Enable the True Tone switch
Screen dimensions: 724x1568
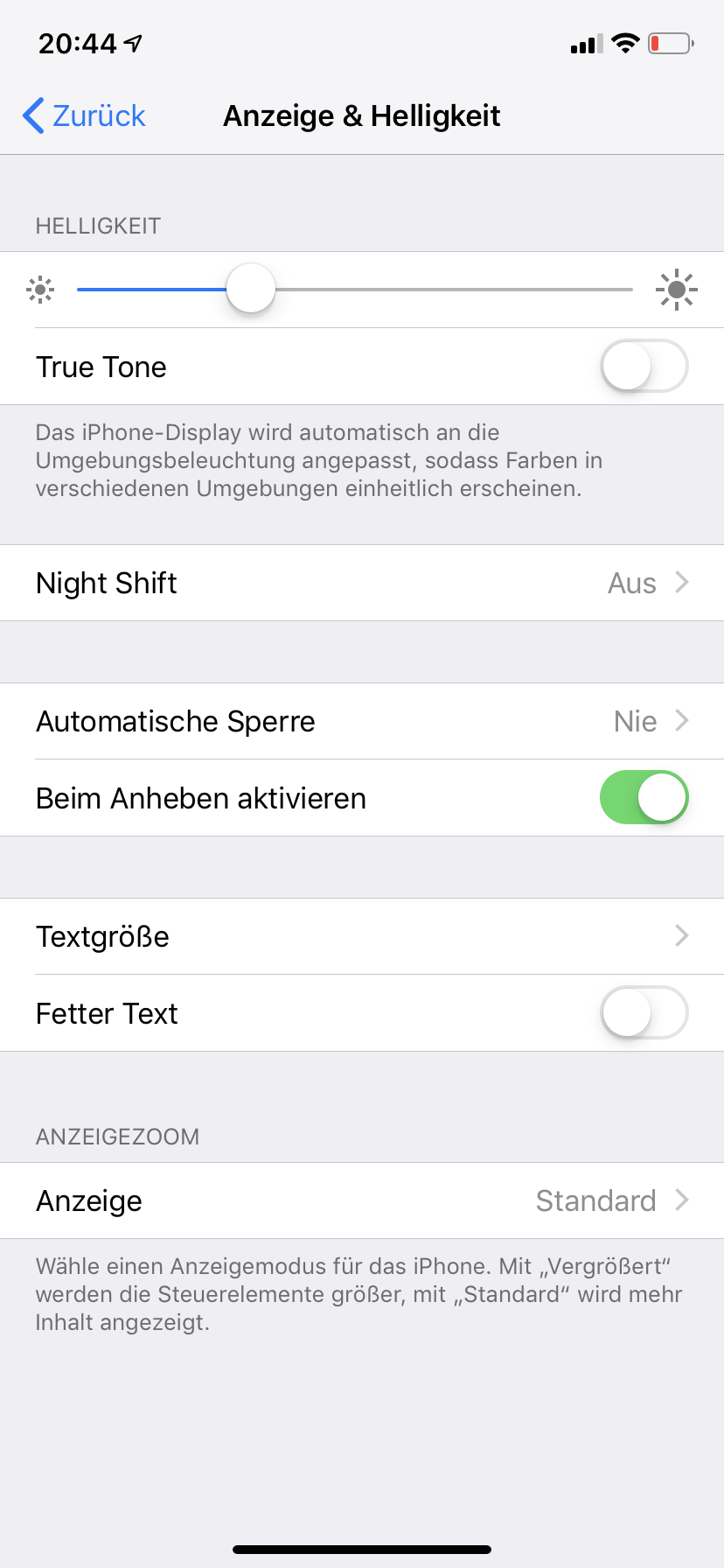(x=644, y=366)
